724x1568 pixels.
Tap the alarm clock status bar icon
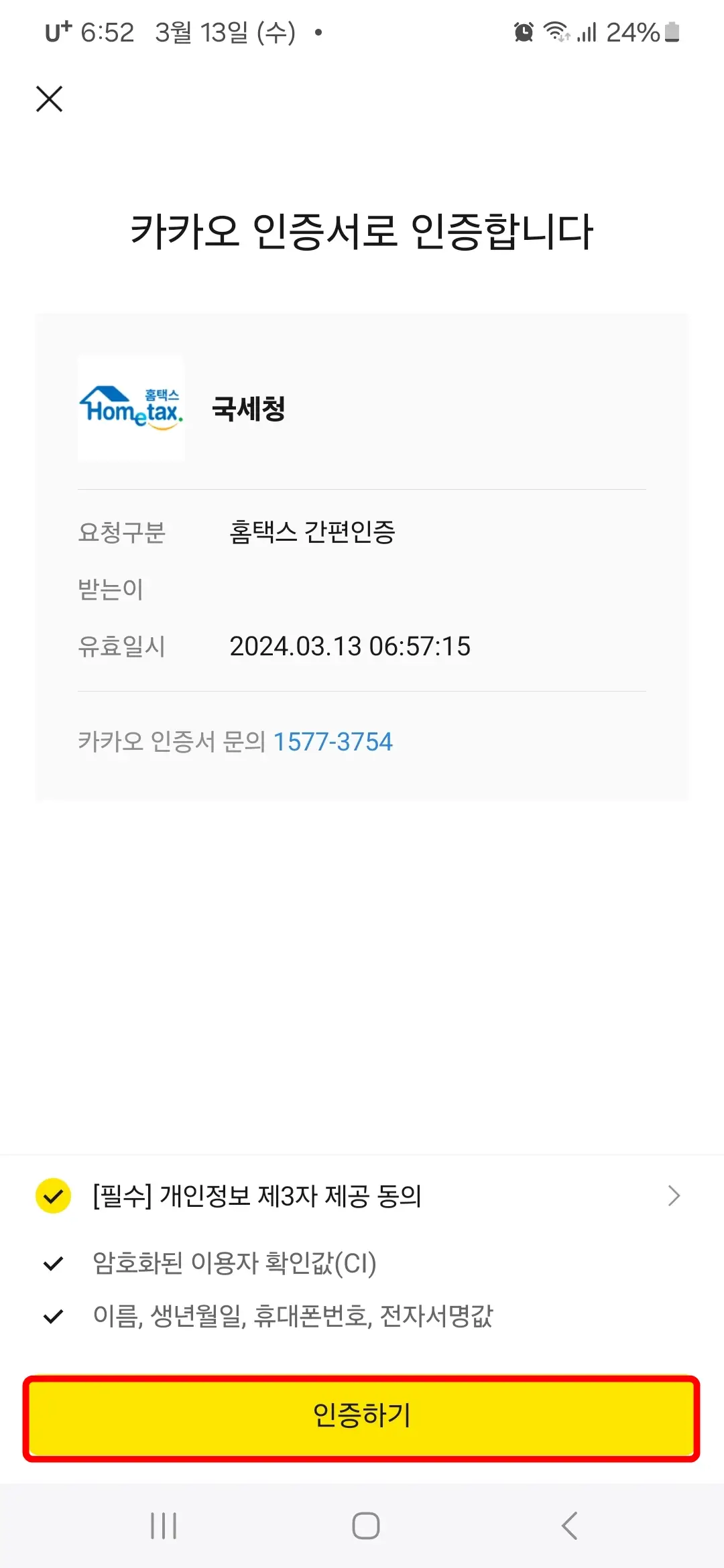coord(522,31)
